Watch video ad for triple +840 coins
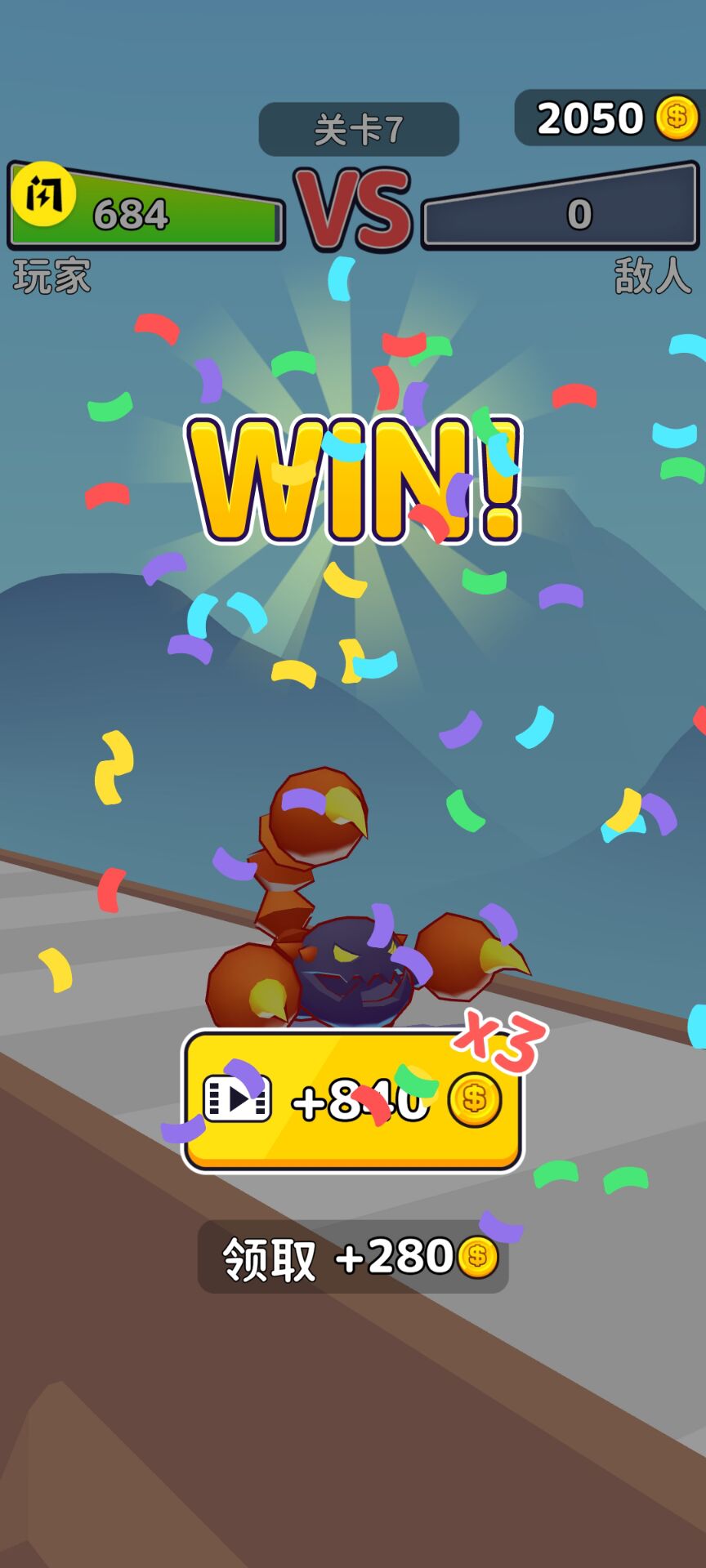The width and height of the screenshot is (706, 1568). (352, 1101)
